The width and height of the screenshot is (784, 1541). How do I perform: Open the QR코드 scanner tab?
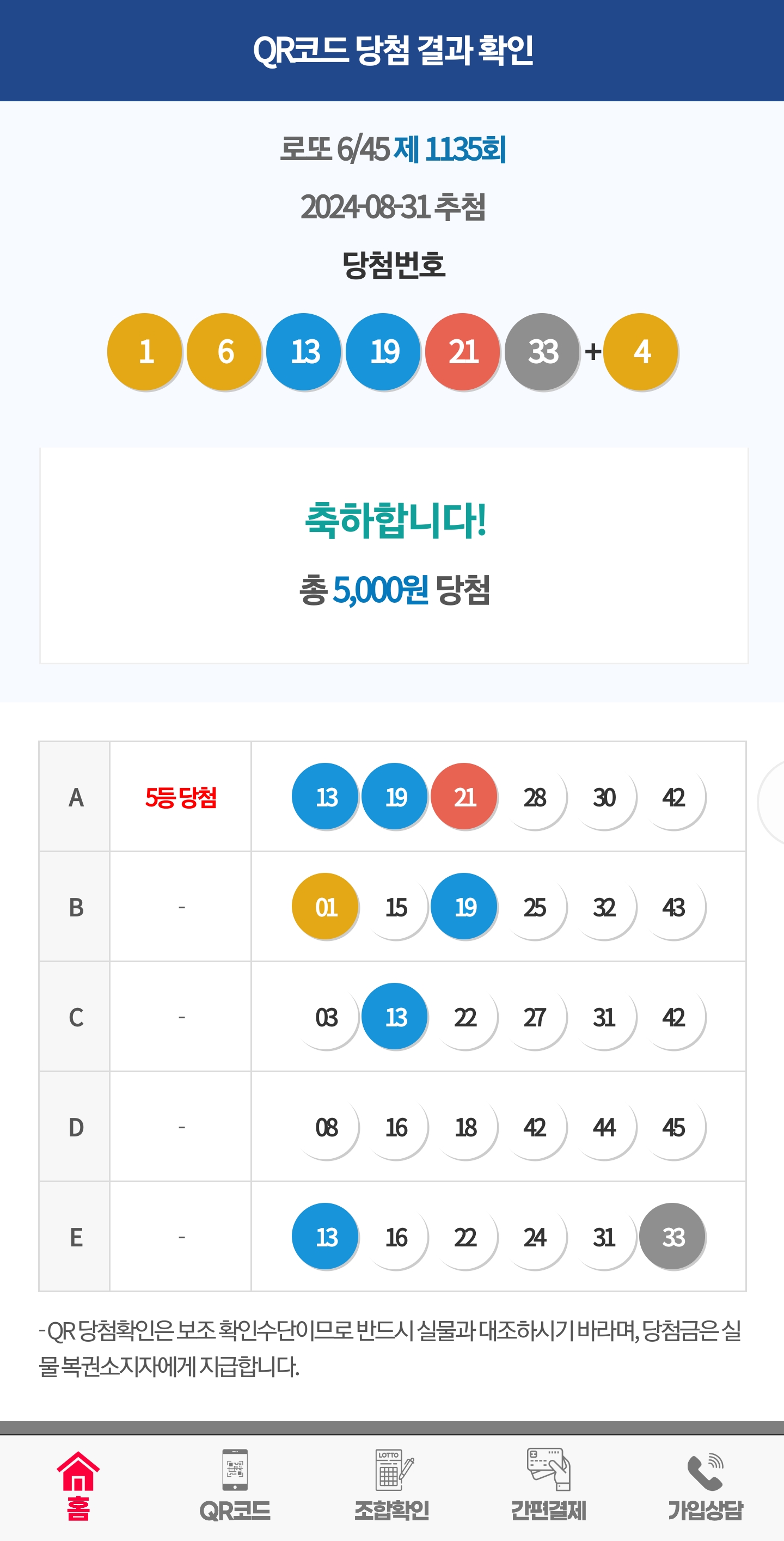(235, 1485)
